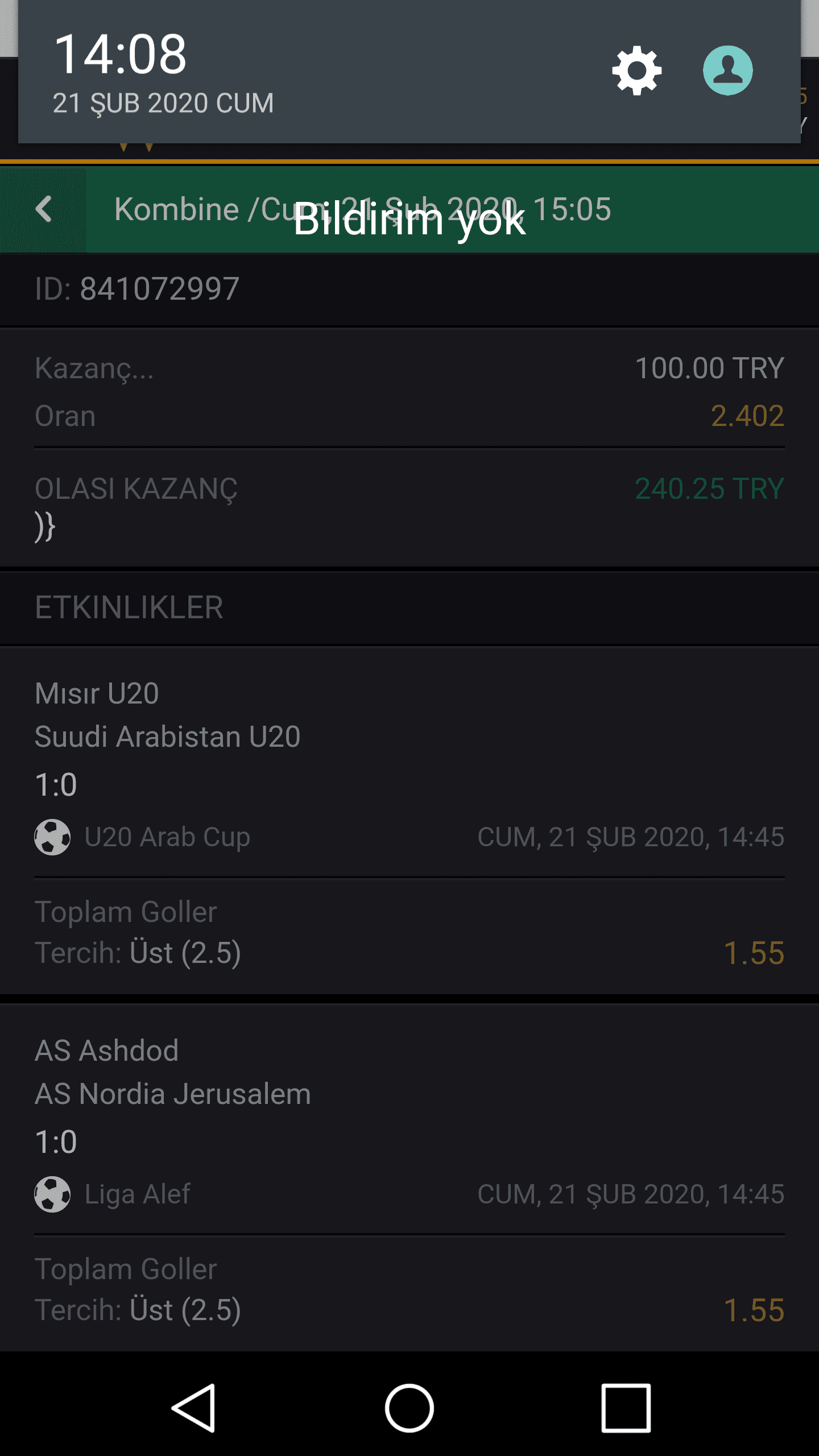819x1456 pixels.
Task: Open settings via the gear icon
Action: click(636, 71)
